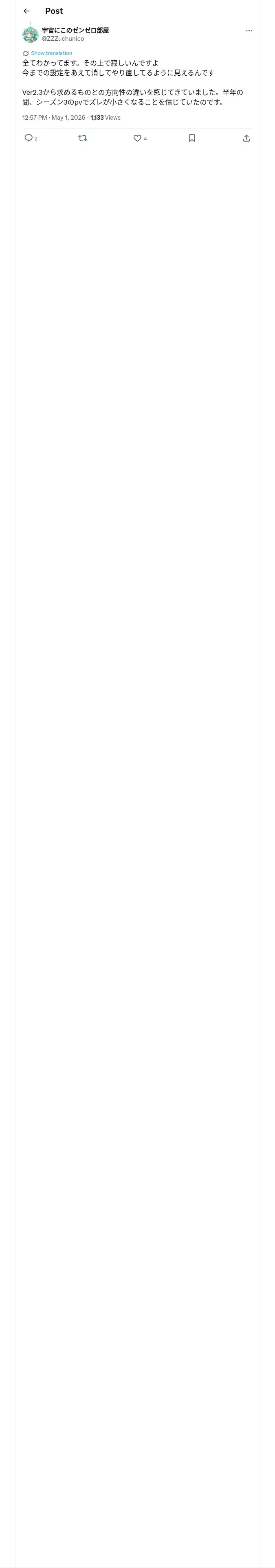This screenshot has width=275, height=1568.
Task: Go back using the arrow icon
Action: [x=27, y=11]
